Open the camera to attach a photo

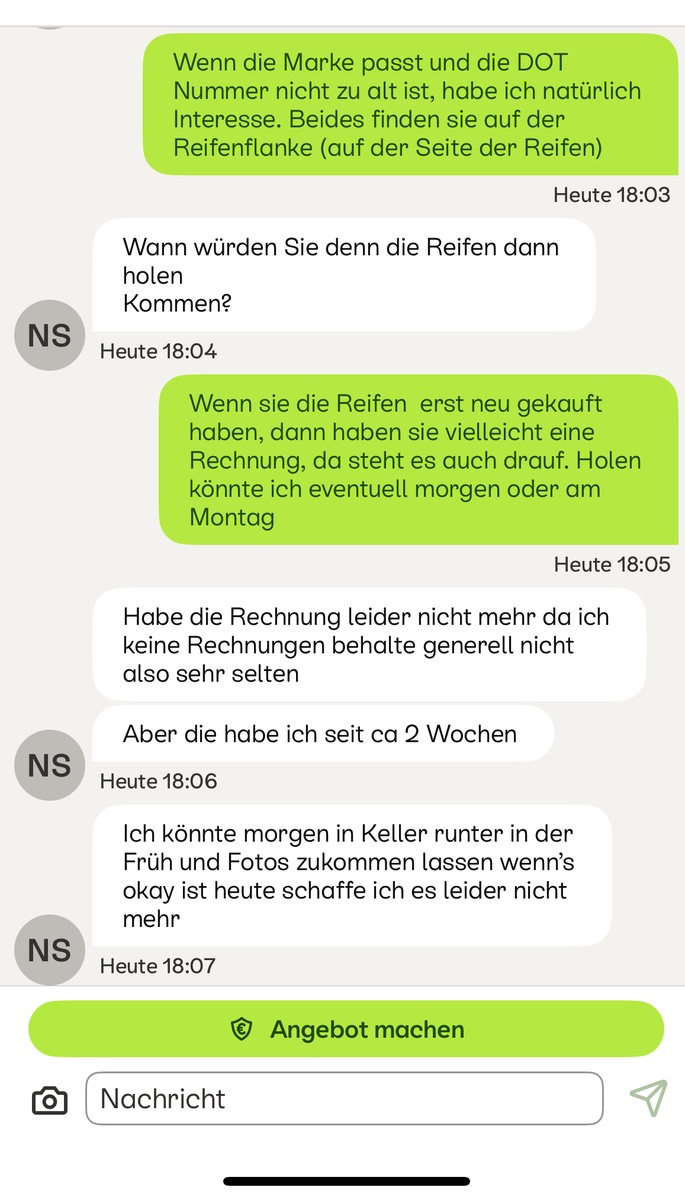(x=50, y=1100)
